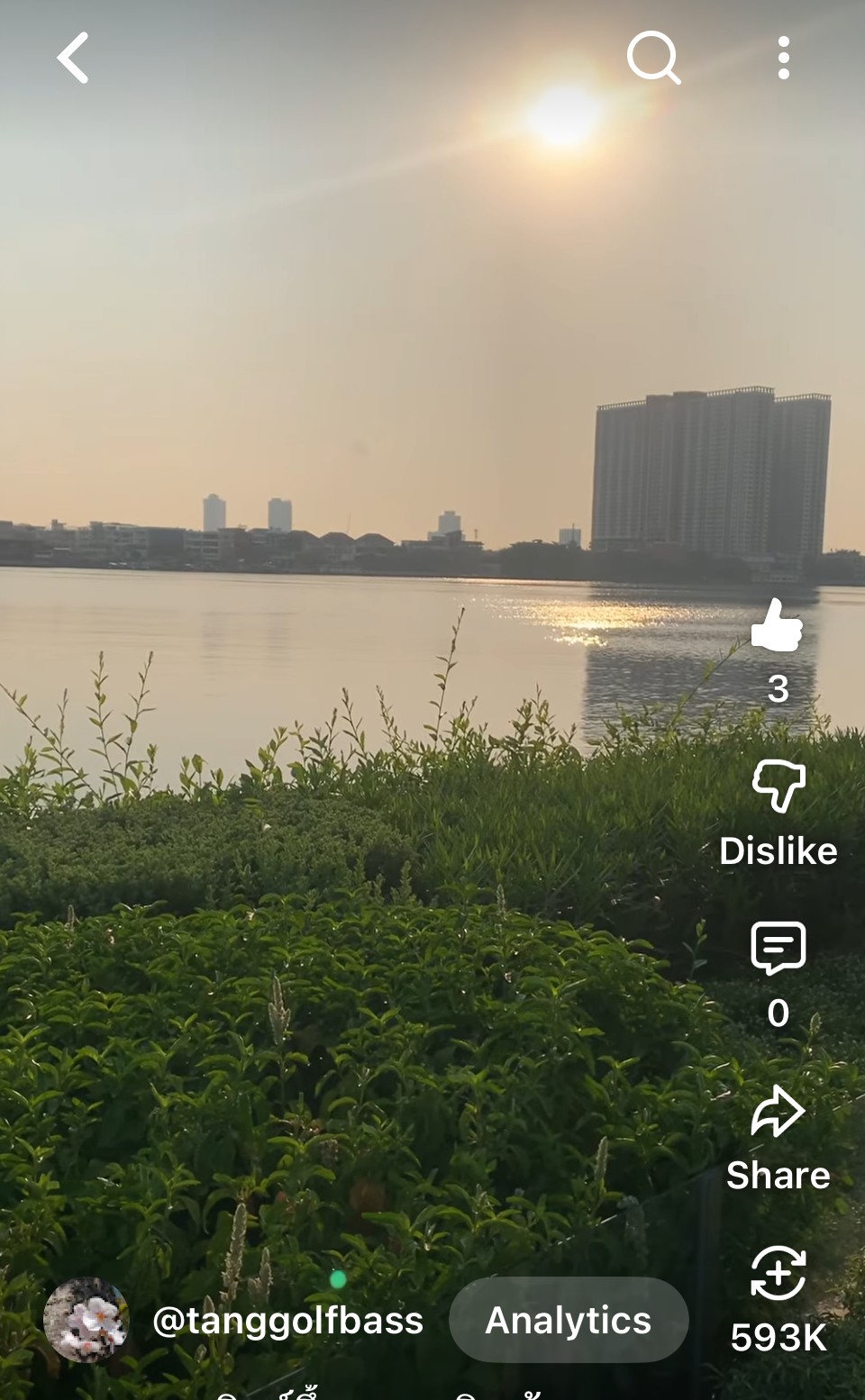Open the Analytics button
This screenshot has height=1400, width=865.
point(569,1320)
